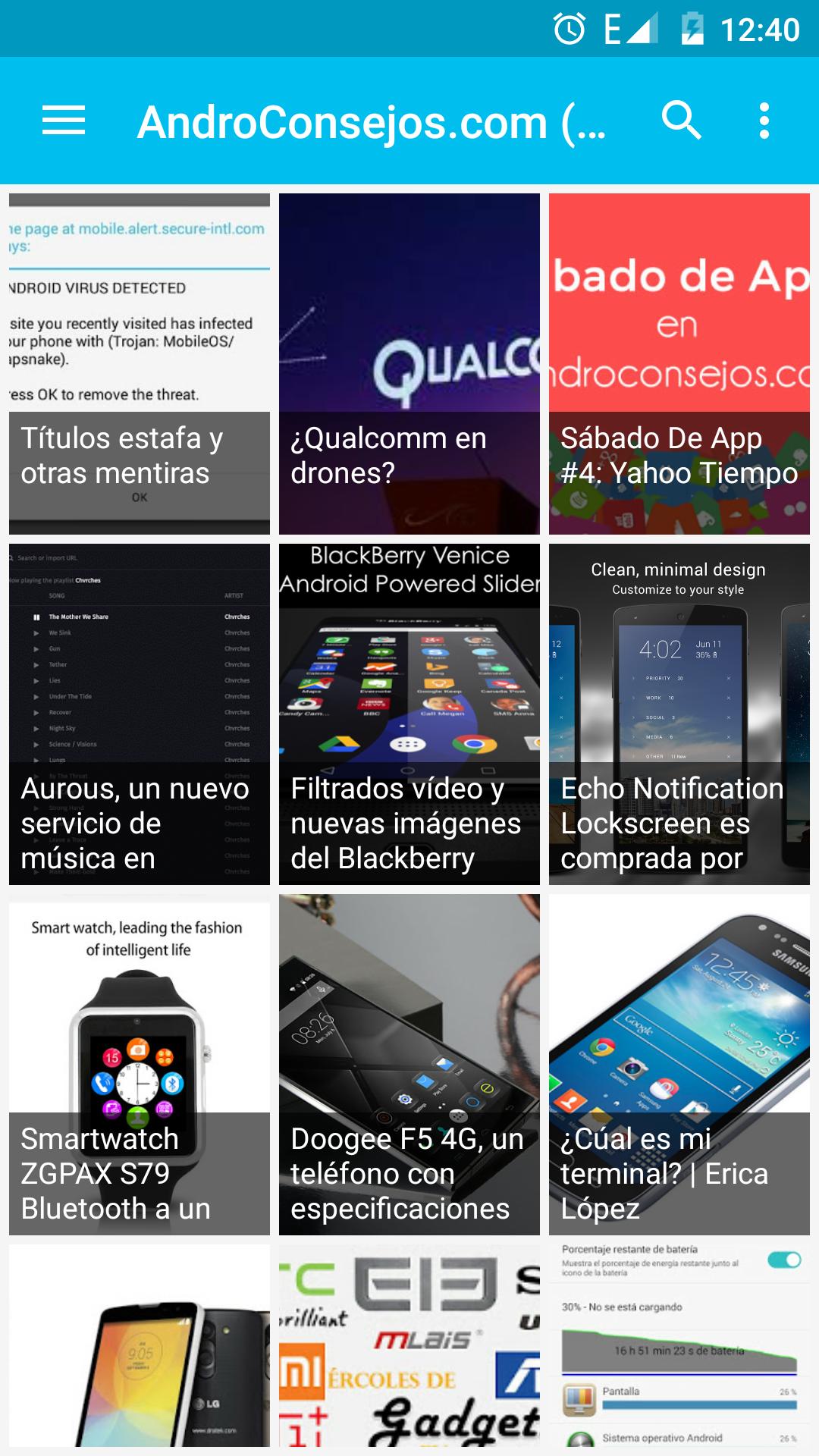Open the article 'Títulos estafa y otras mentiras'

pos(140,364)
